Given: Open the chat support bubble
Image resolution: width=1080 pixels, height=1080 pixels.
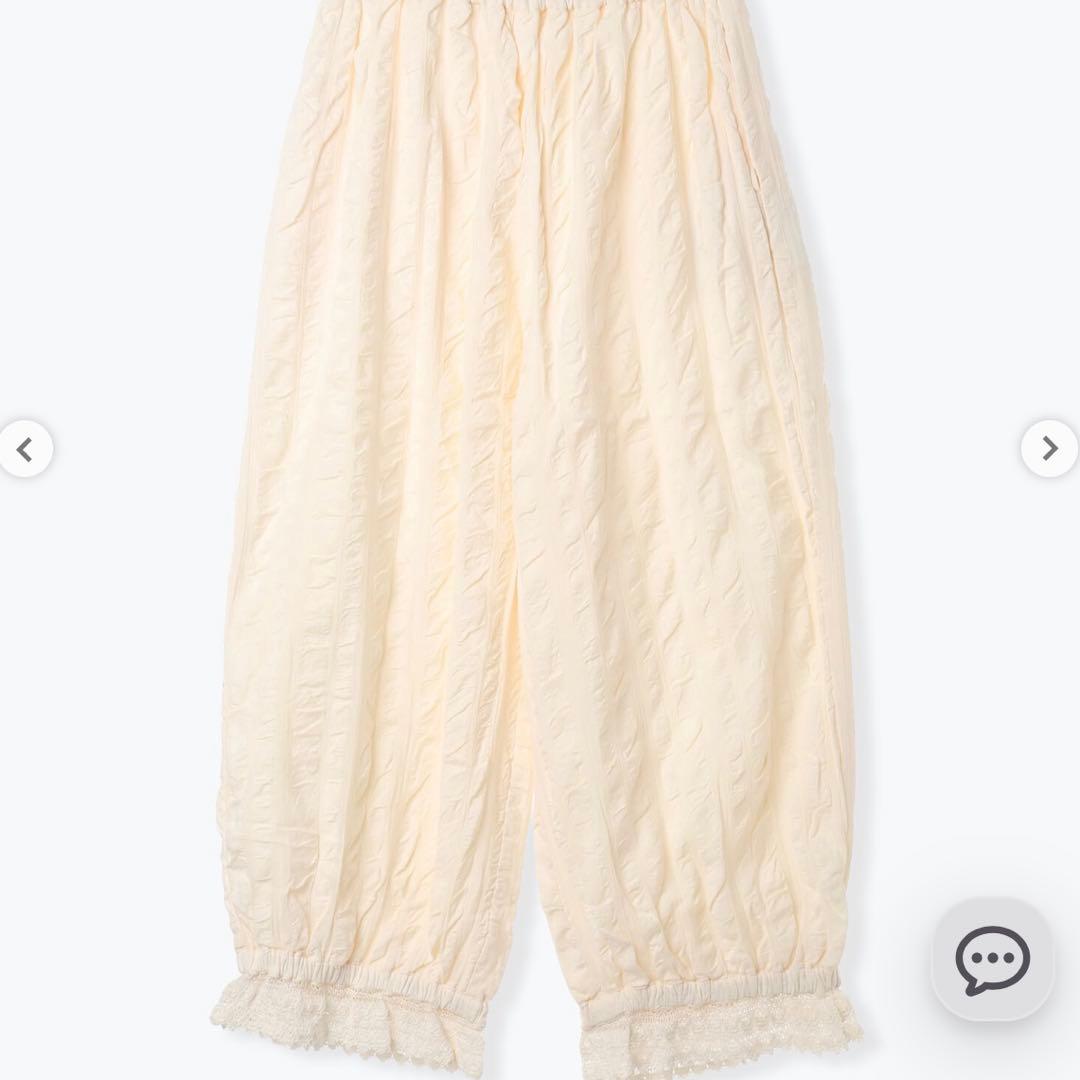Looking at the screenshot, I should pos(992,959).
